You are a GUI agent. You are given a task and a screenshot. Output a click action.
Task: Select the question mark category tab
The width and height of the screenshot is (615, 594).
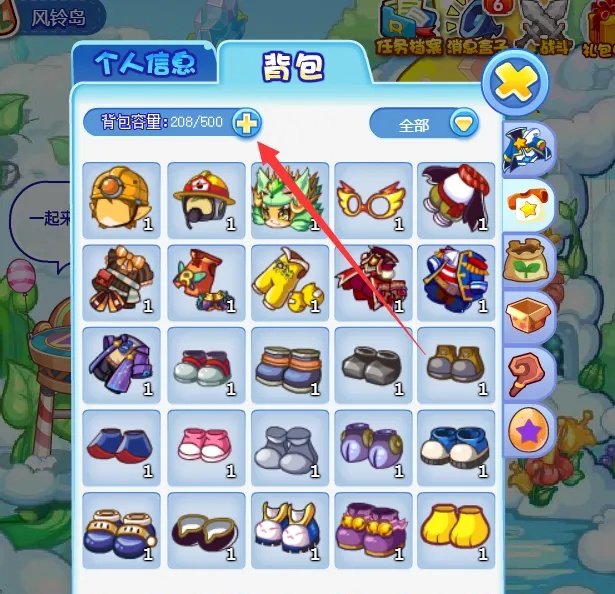click(527, 374)
